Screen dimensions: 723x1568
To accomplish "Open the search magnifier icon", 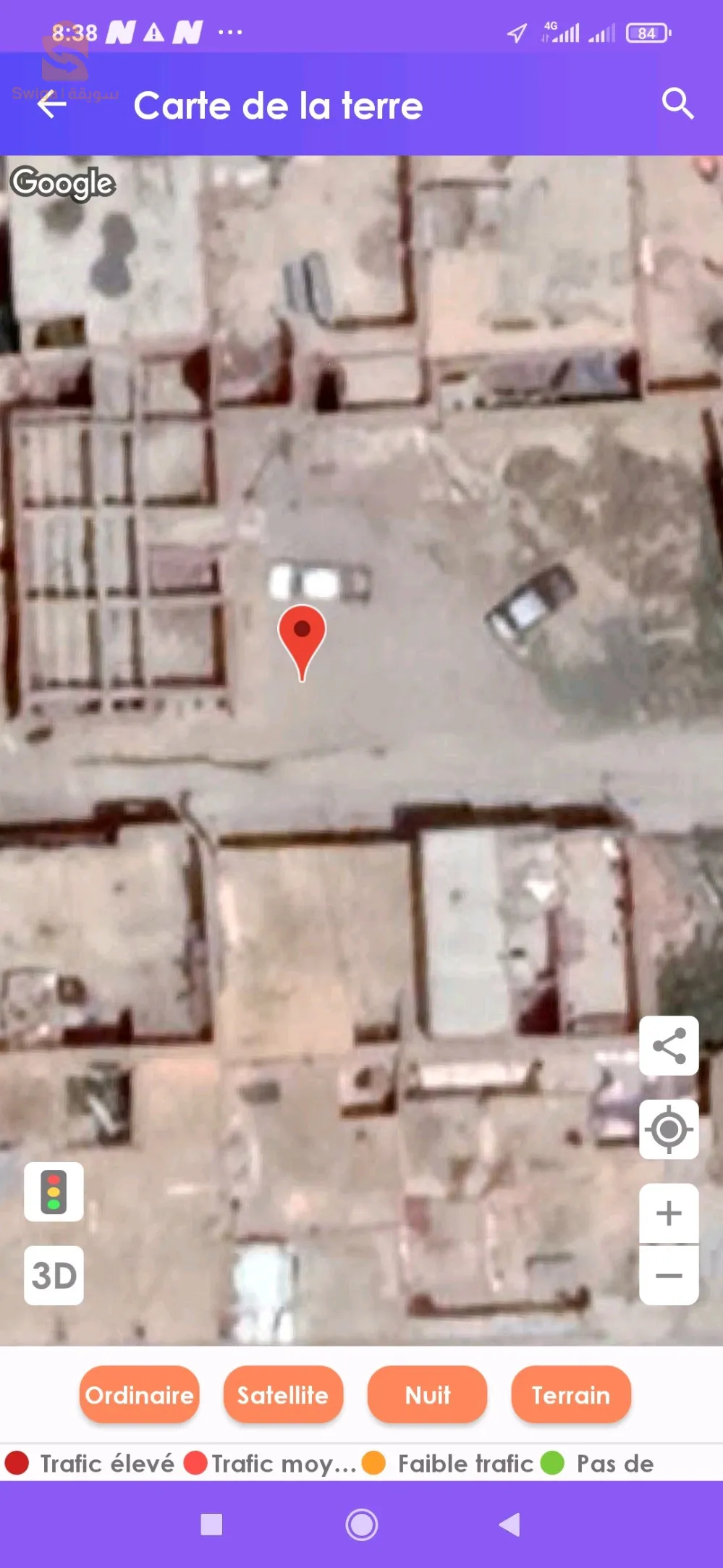I will click(677, 104).
